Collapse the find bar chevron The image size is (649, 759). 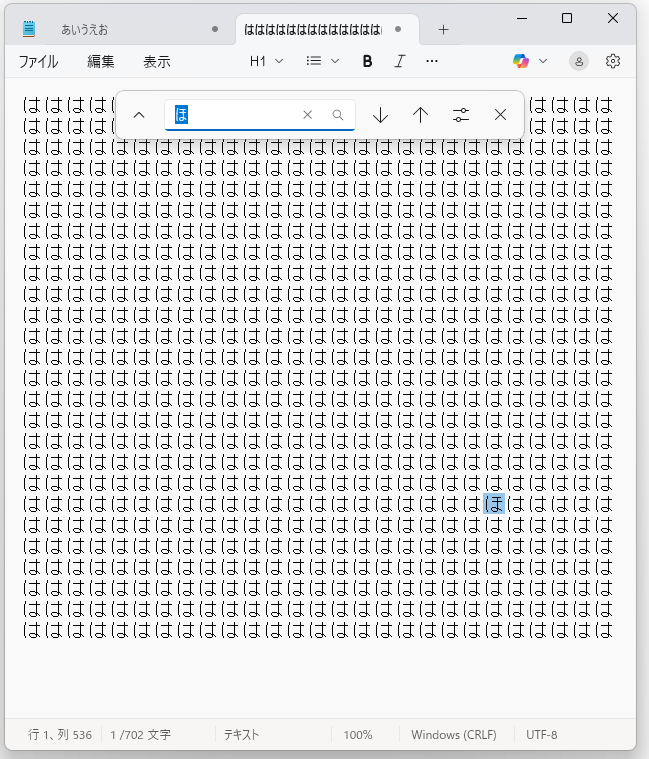coord(139,115)
